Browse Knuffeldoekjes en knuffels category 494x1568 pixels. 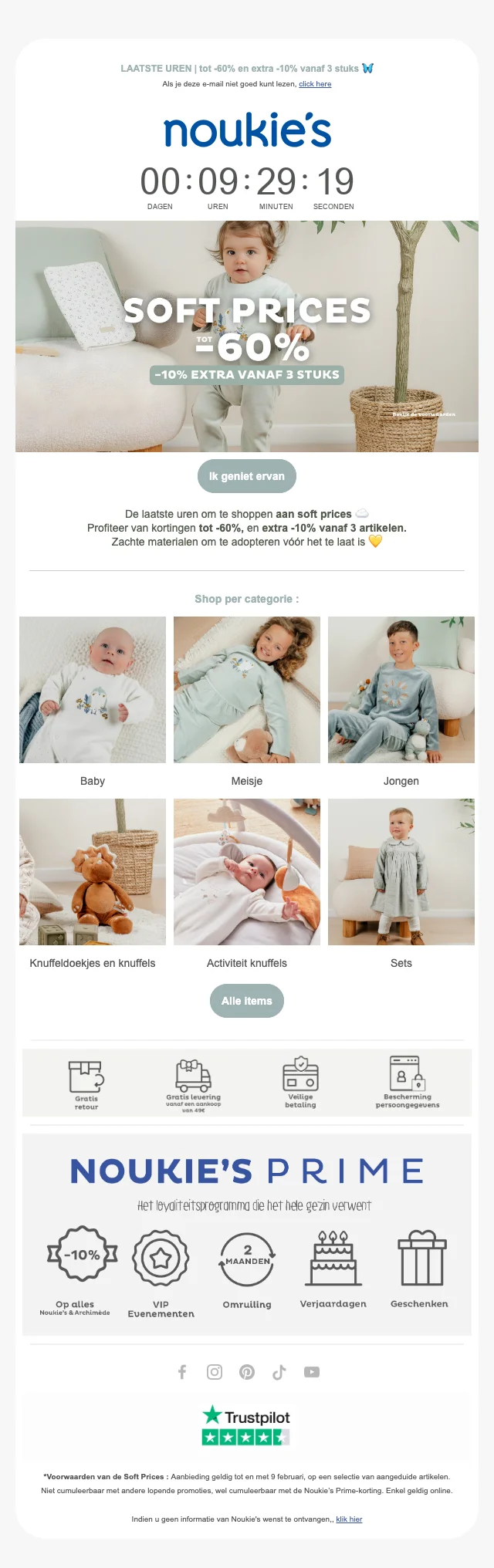[x=93, y=872]
